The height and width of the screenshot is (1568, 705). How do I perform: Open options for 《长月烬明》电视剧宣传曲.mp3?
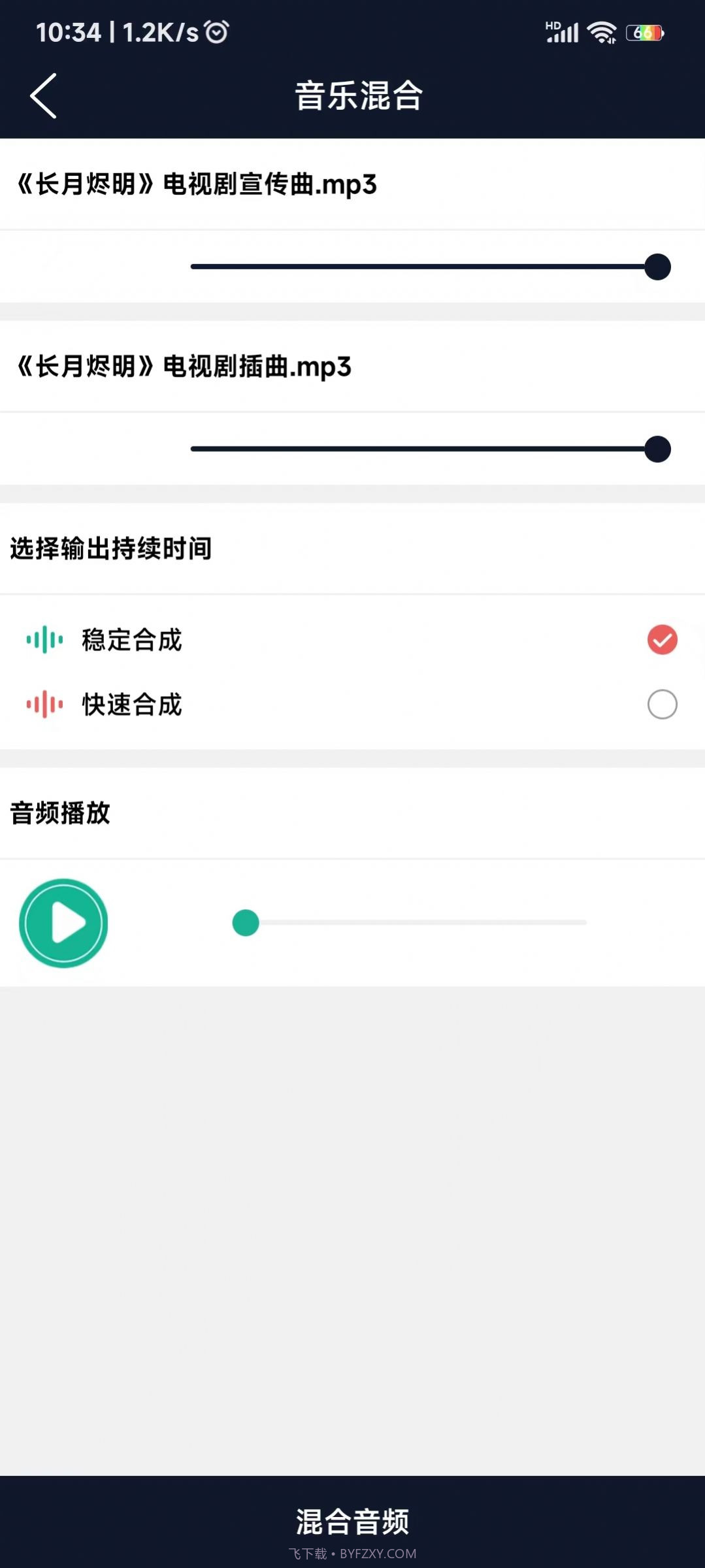[196, 185]
